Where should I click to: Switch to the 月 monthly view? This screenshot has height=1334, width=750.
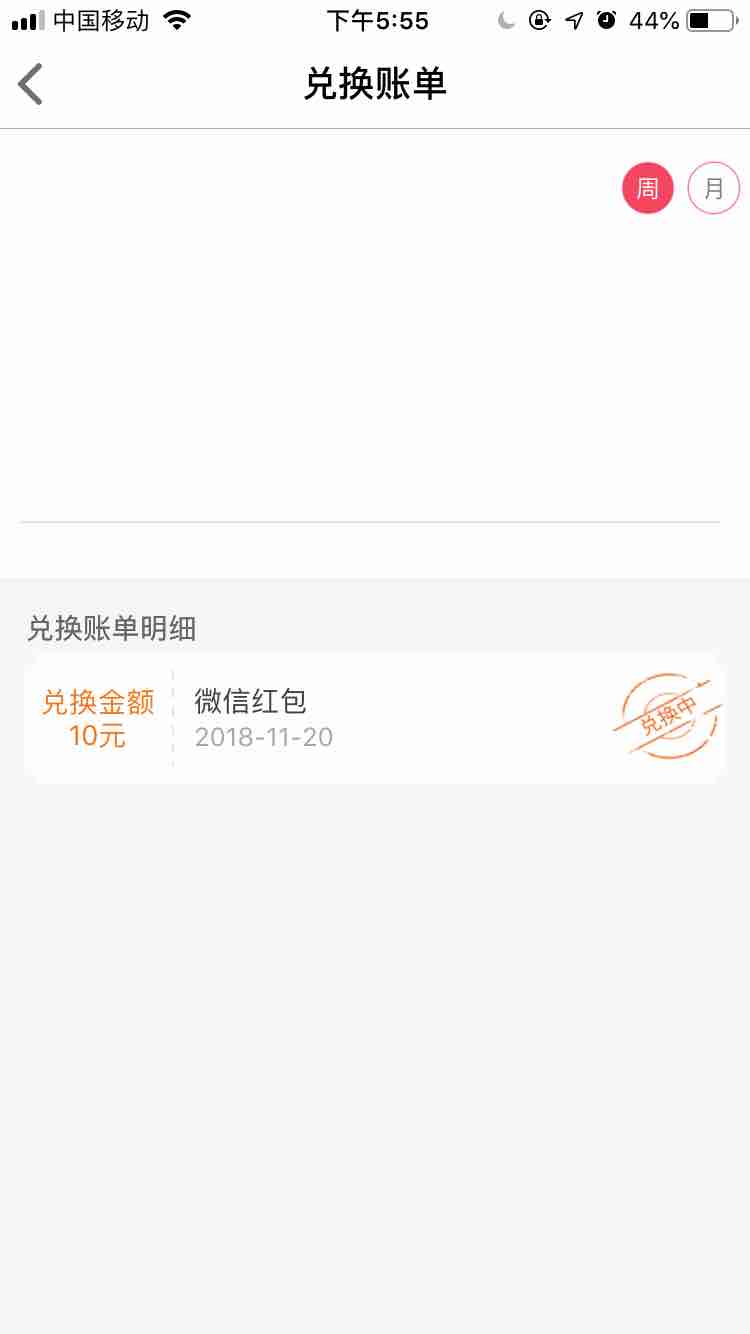click(713, 188)
